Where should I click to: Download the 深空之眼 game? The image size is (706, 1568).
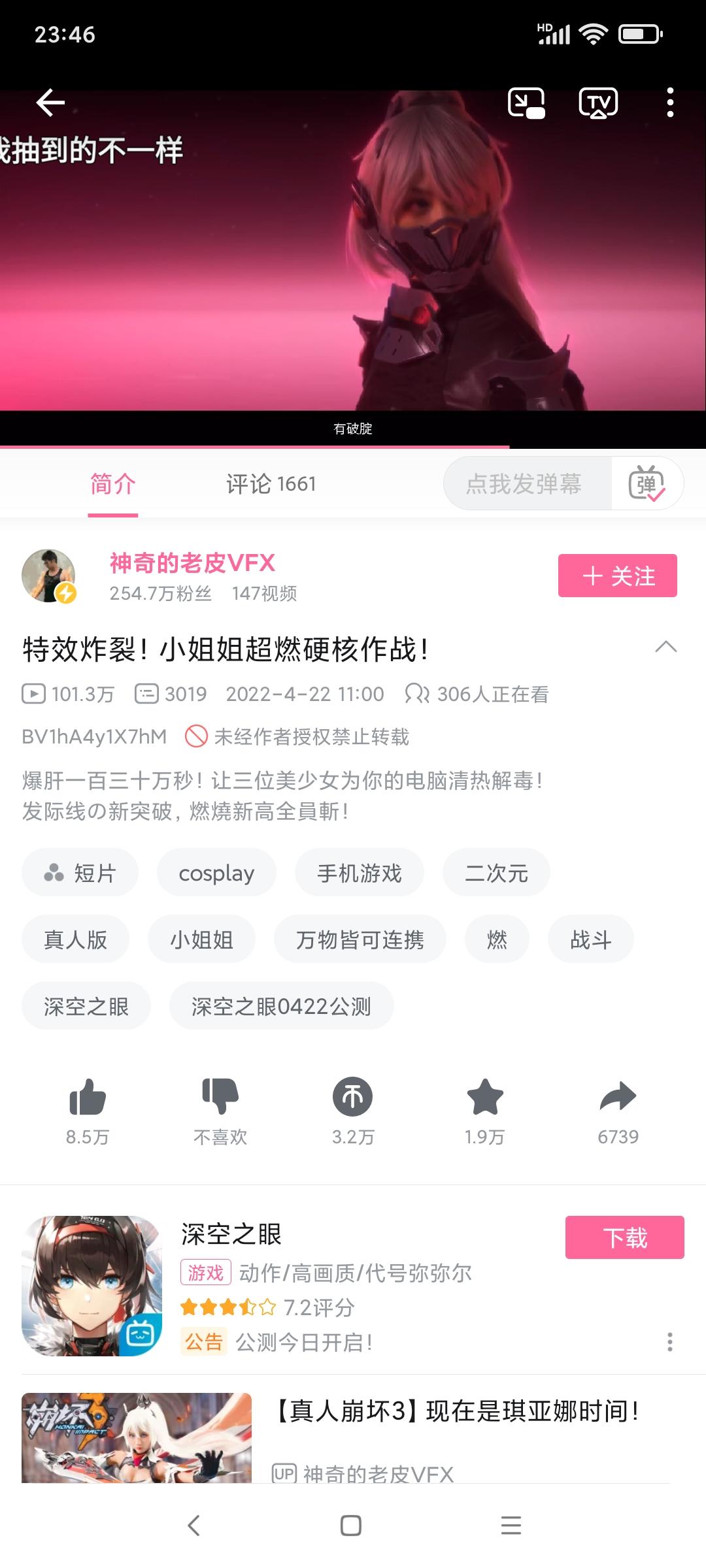pyautogui.click(x=624, y=1236)
